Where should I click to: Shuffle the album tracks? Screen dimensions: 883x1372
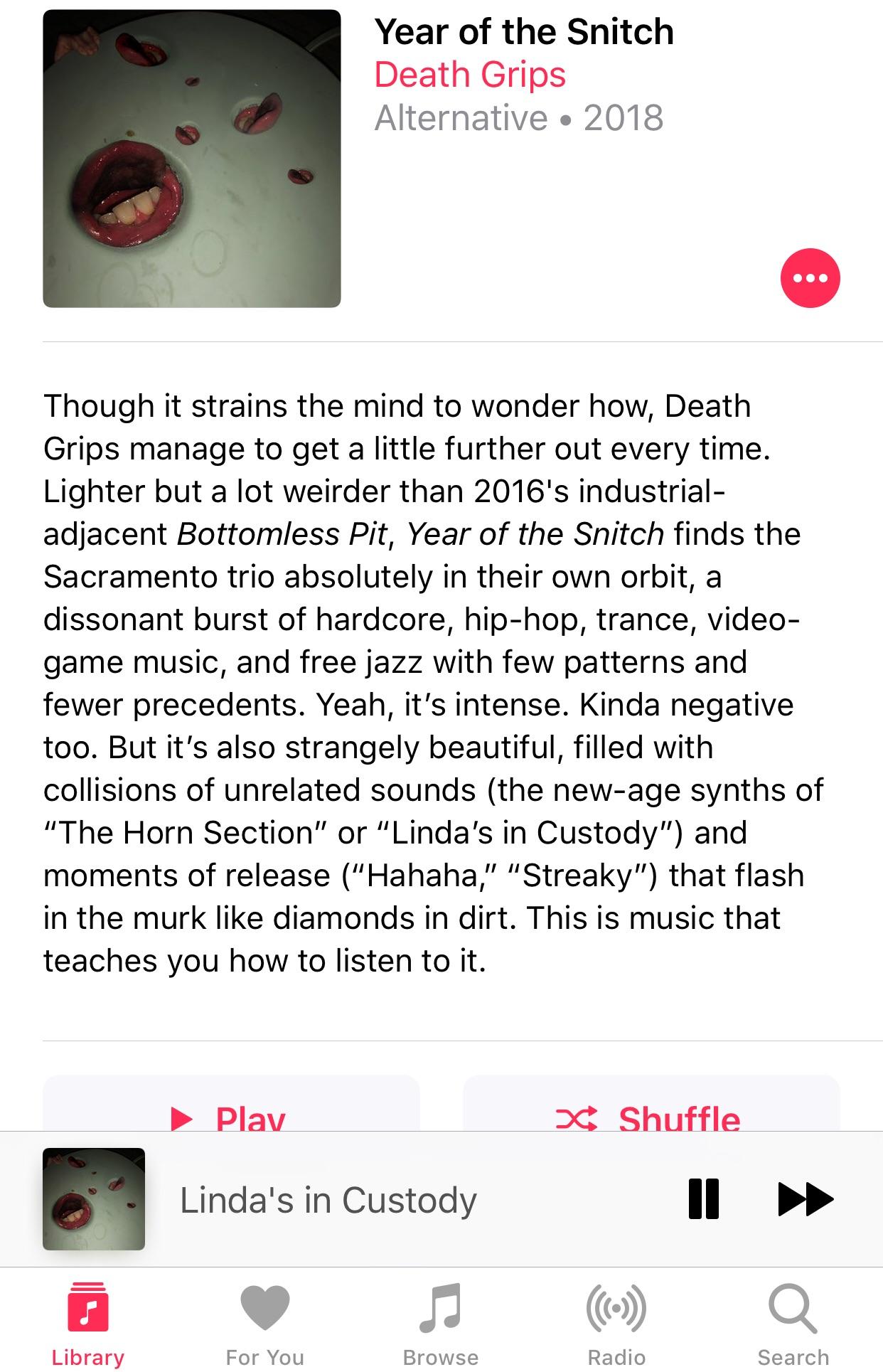[651, 1110]
